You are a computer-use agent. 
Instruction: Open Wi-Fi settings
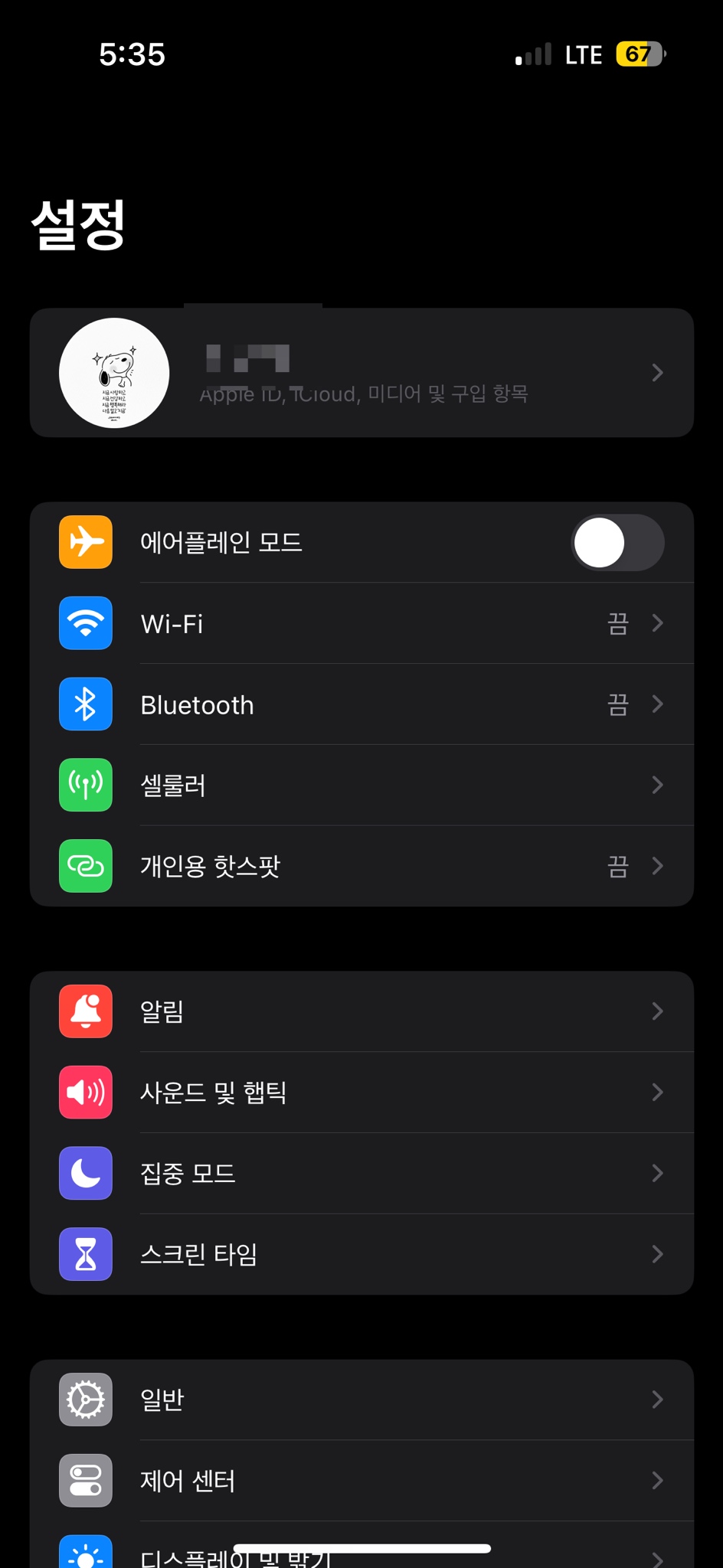361,623
